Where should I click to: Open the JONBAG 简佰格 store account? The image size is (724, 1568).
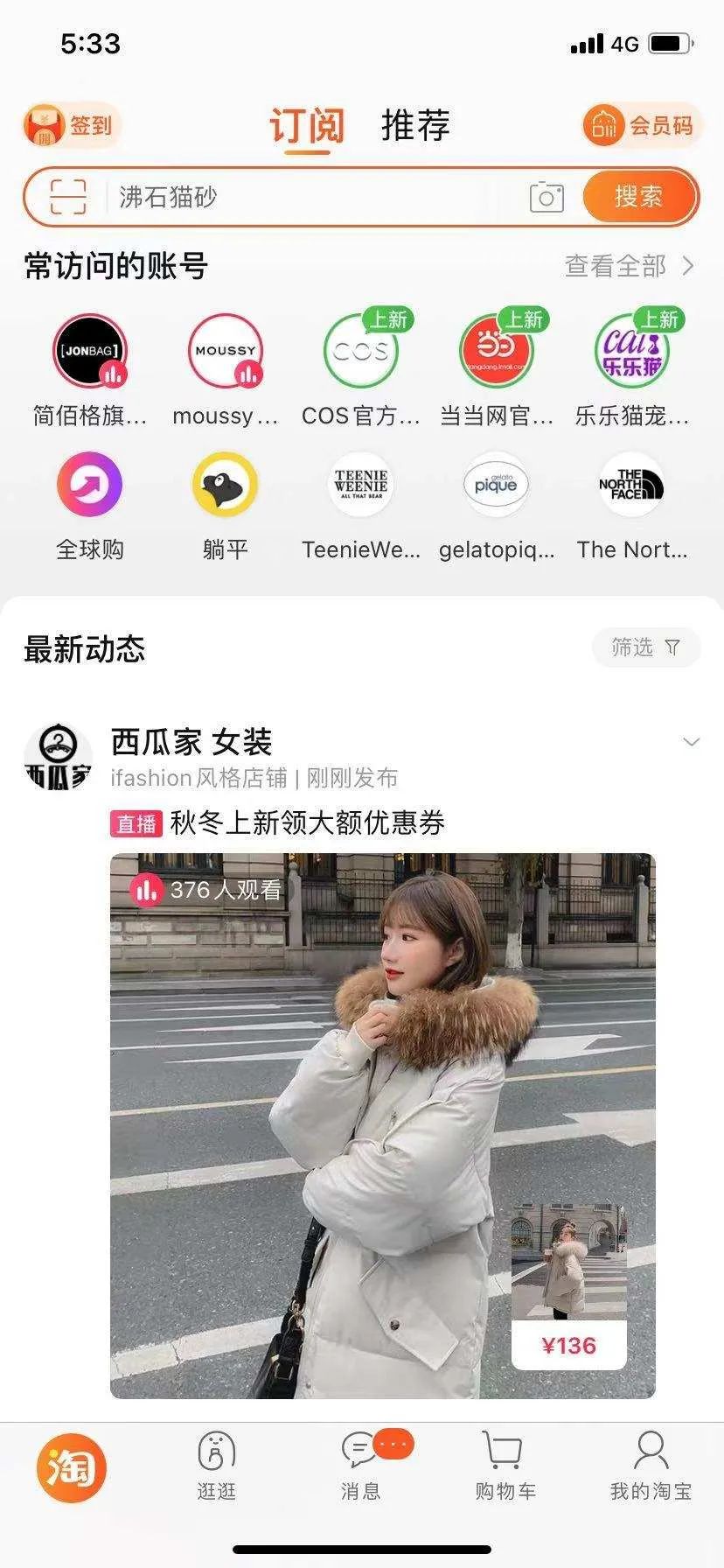pos(89,352)
